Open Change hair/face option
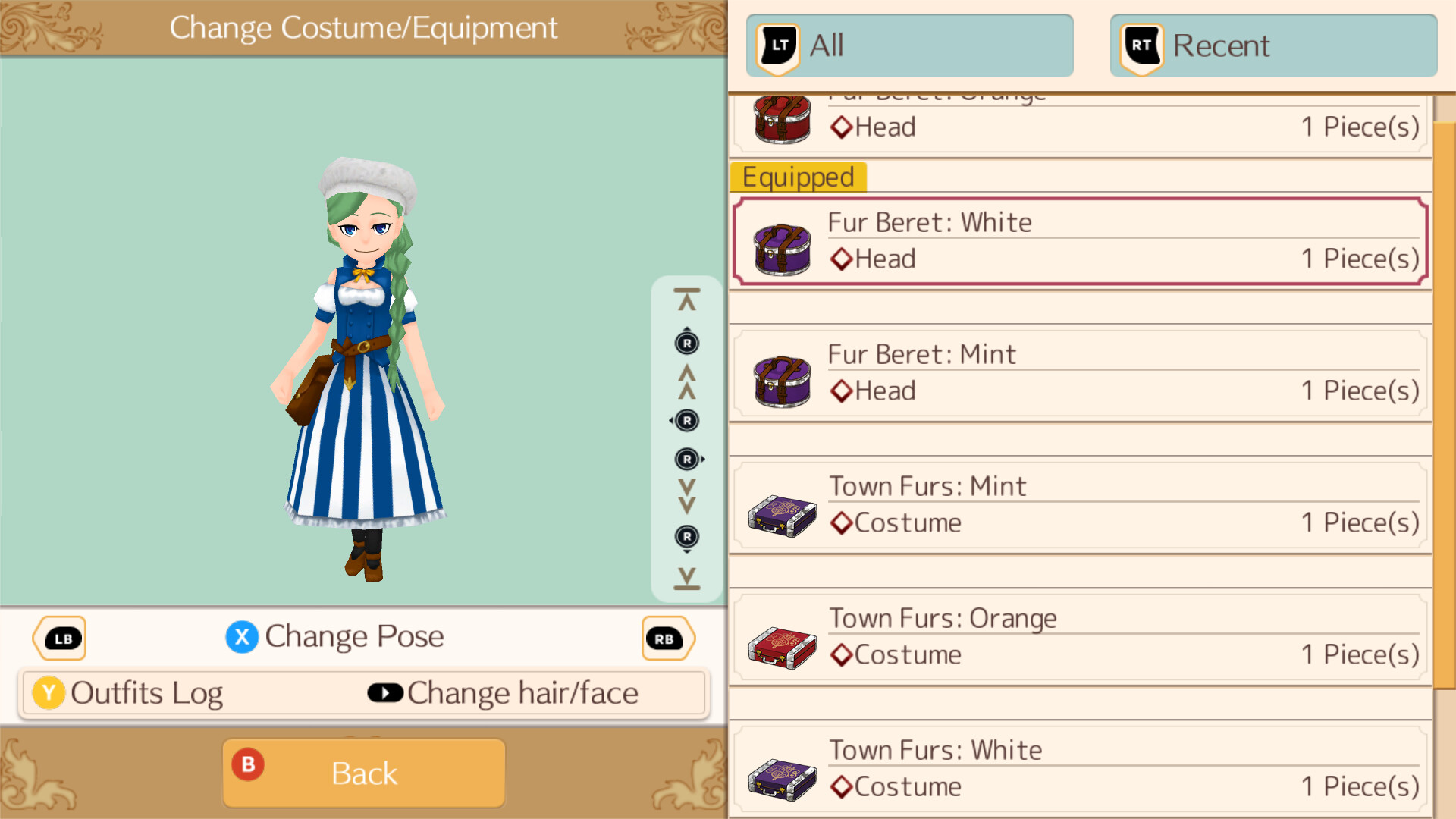Viewport: 1456px width, 819px height. point(503,693)
